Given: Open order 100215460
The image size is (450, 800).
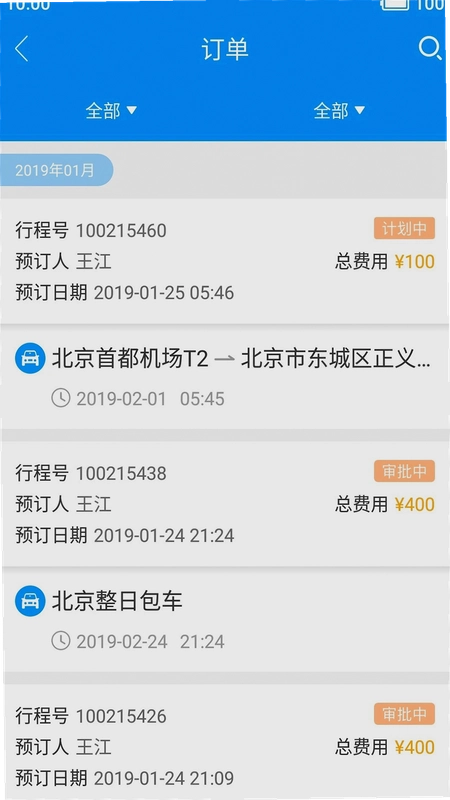Looking at the screenshot, I should 224,261.
